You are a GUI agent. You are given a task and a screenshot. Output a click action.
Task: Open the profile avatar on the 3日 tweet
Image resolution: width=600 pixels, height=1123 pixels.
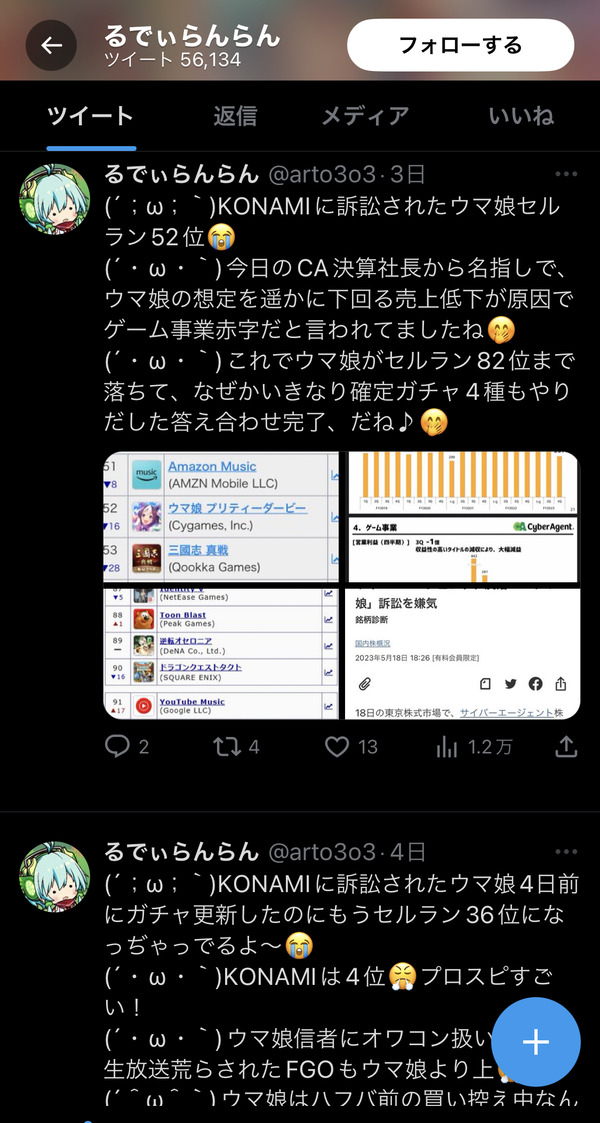click(x=54, y=199)
